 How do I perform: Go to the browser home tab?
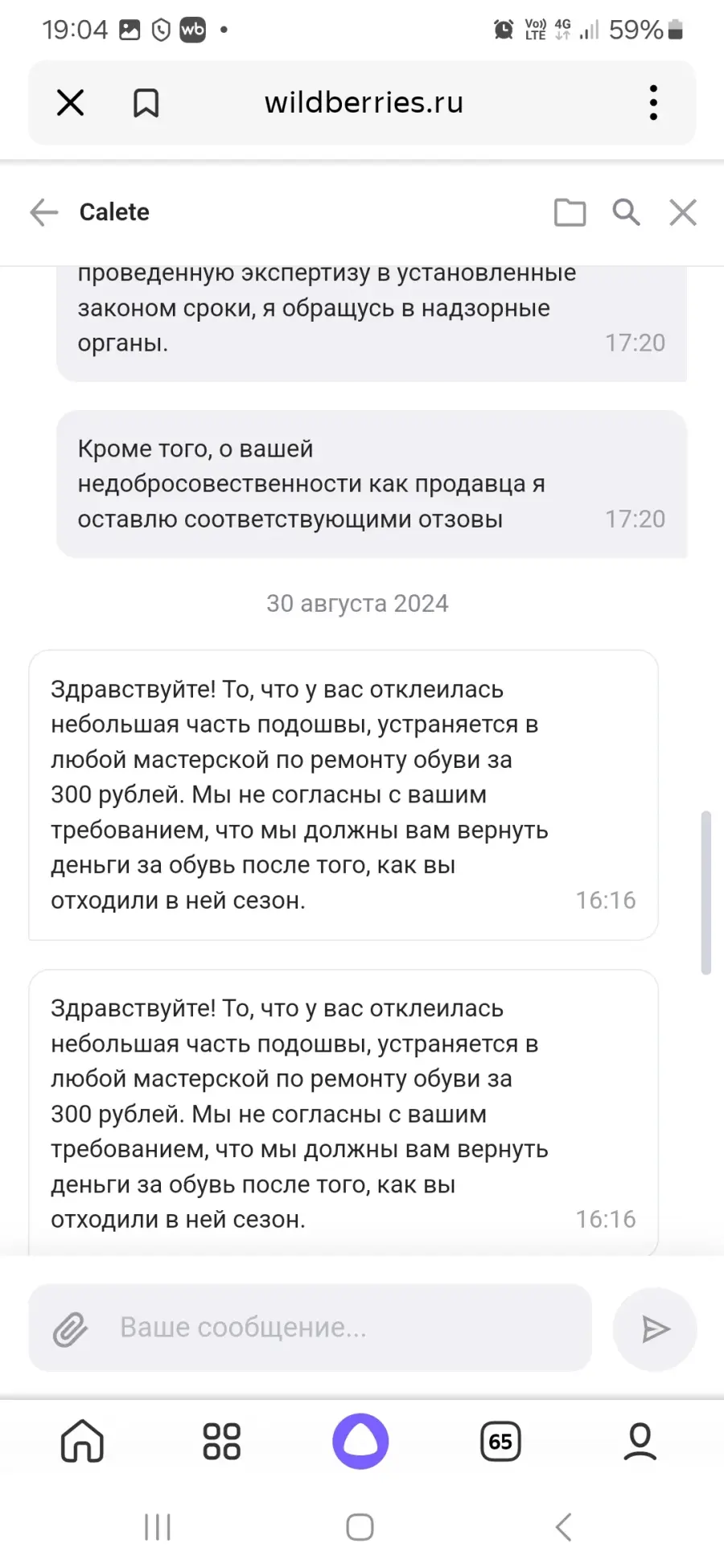(83, 1440)
